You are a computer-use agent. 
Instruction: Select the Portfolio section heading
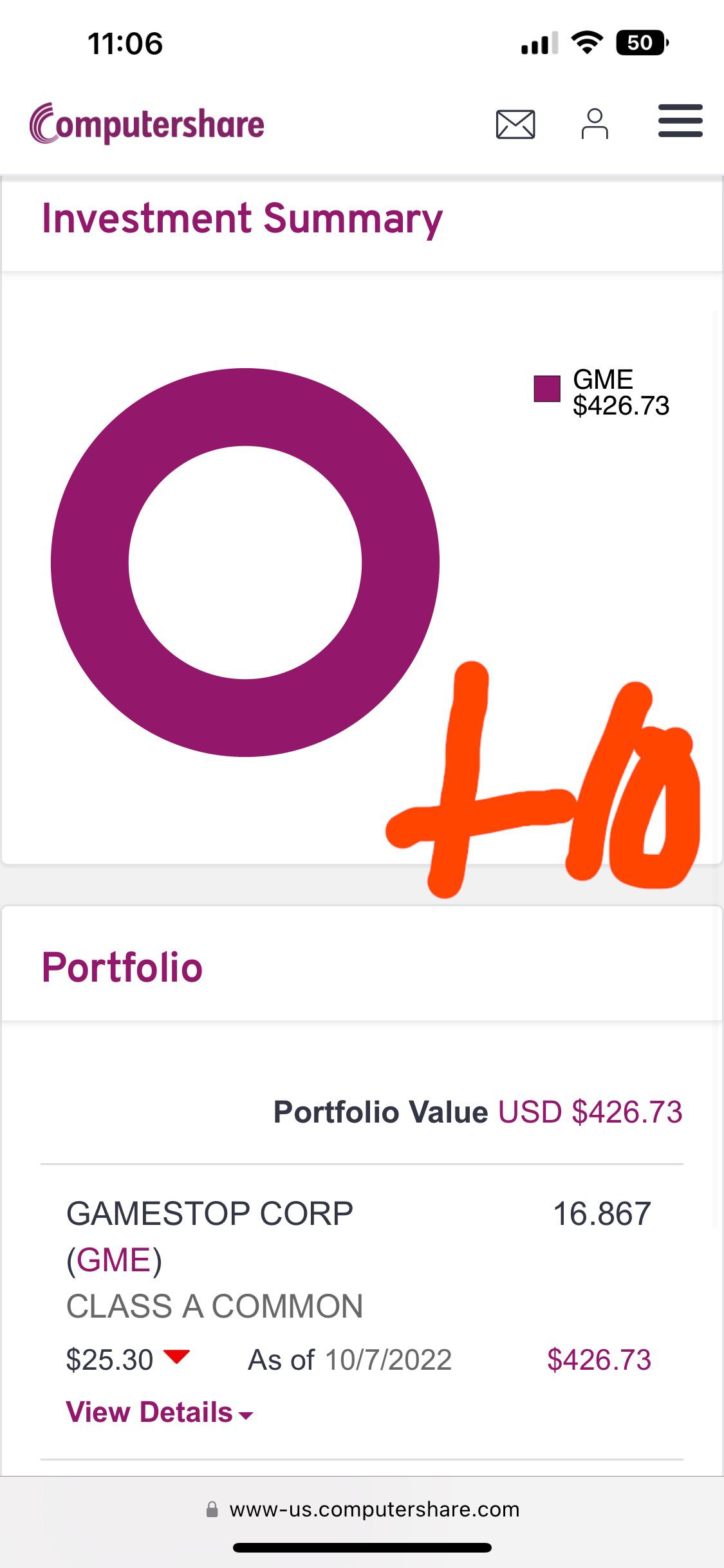pyautogui.click(x=122, y=966)
